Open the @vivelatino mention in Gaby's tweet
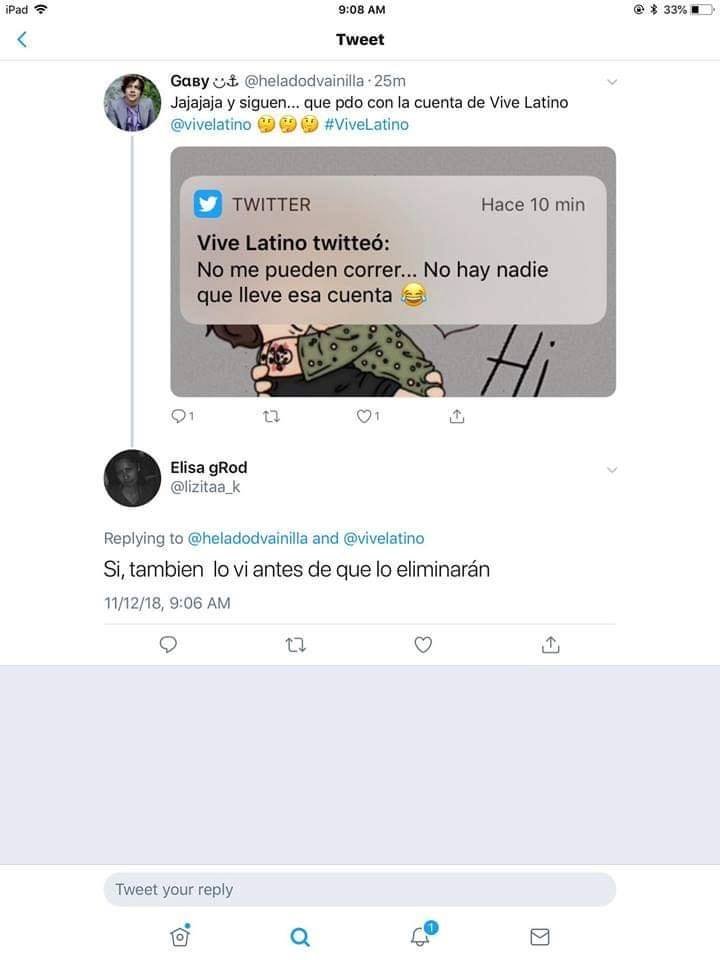This screenshot has width=720, height=960. click(x=211, y=125)
